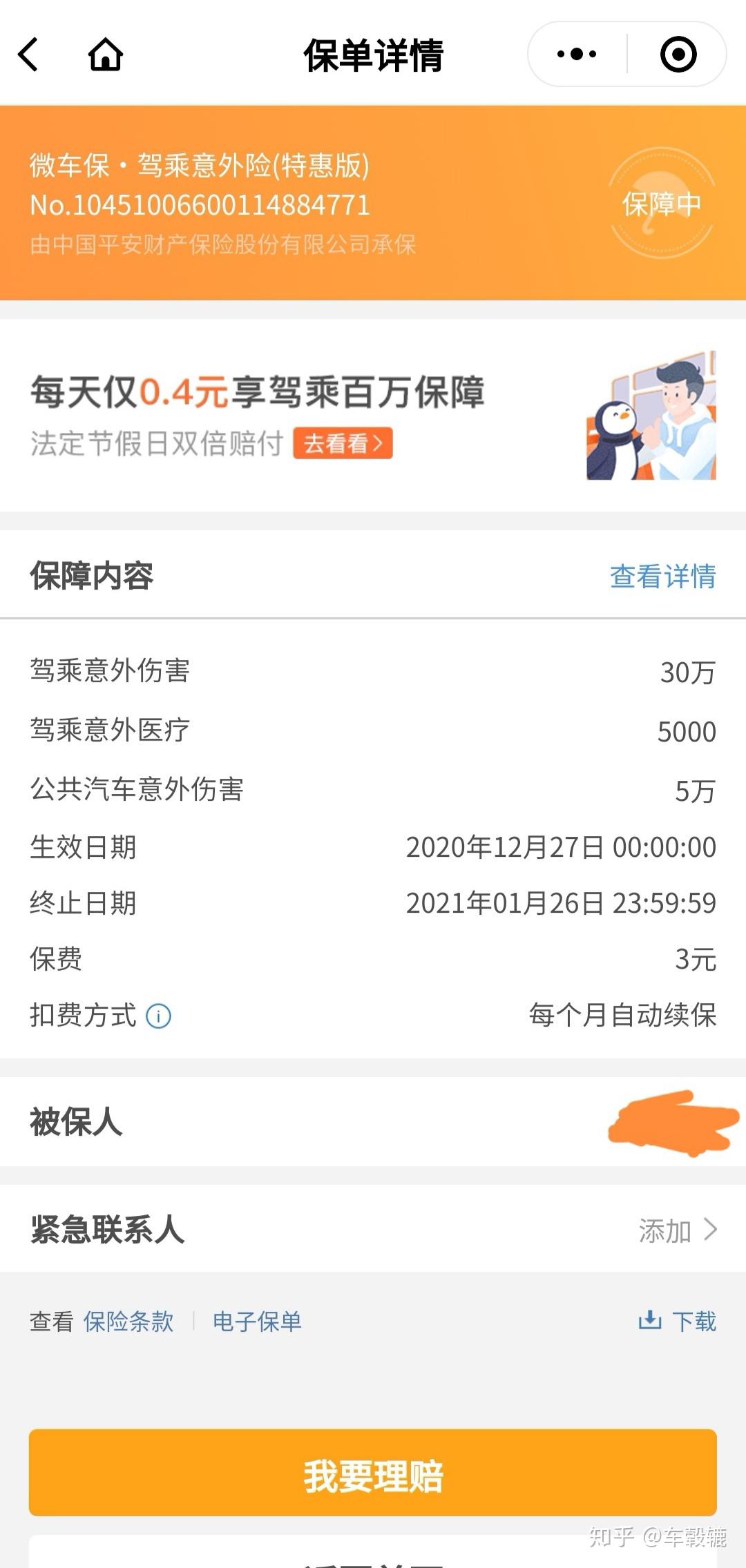
Task: Go back with the arrow icon
Action: pyautogui.click(x=28, y=55)
